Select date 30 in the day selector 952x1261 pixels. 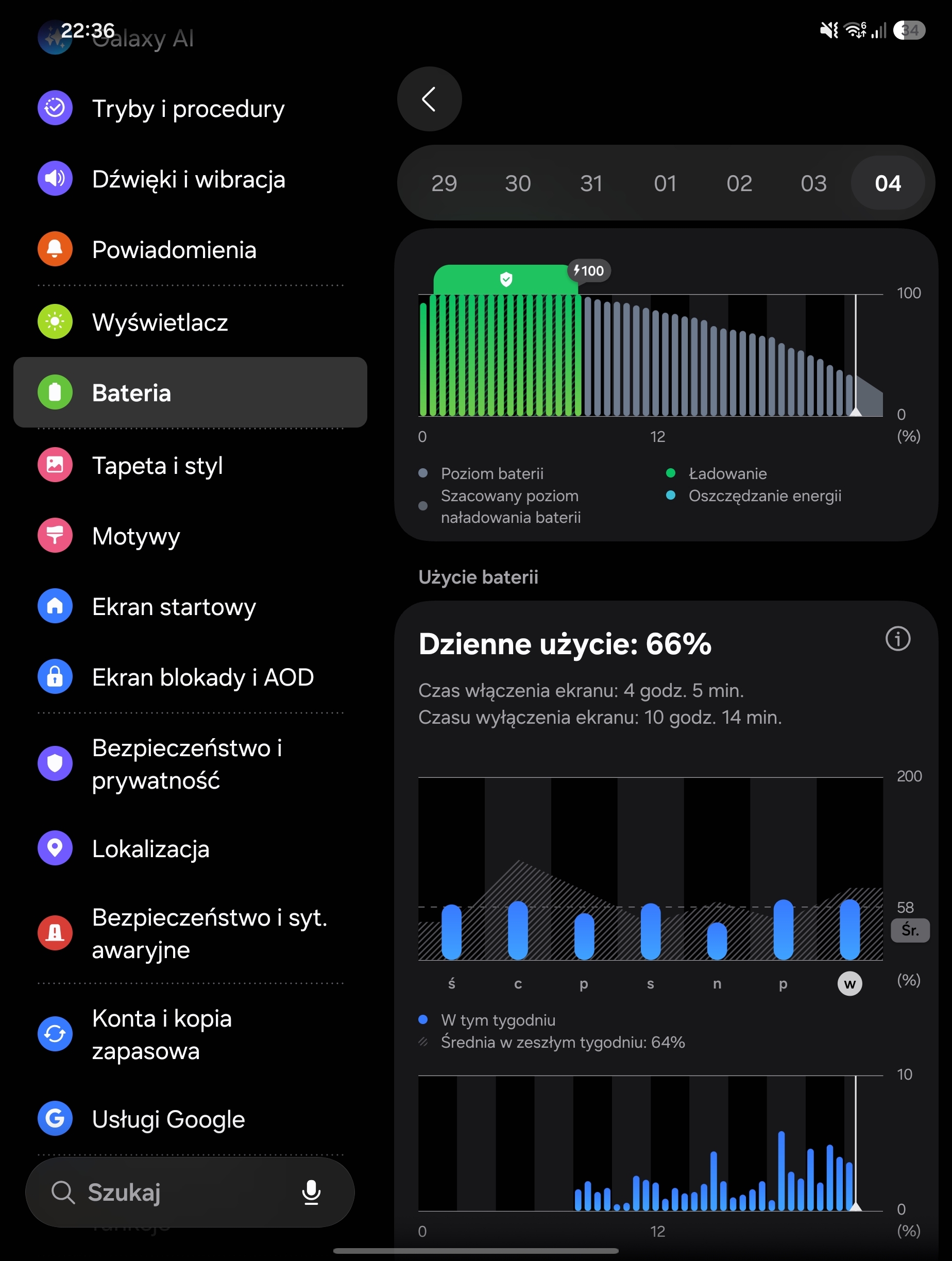click(x=518, y=183)
